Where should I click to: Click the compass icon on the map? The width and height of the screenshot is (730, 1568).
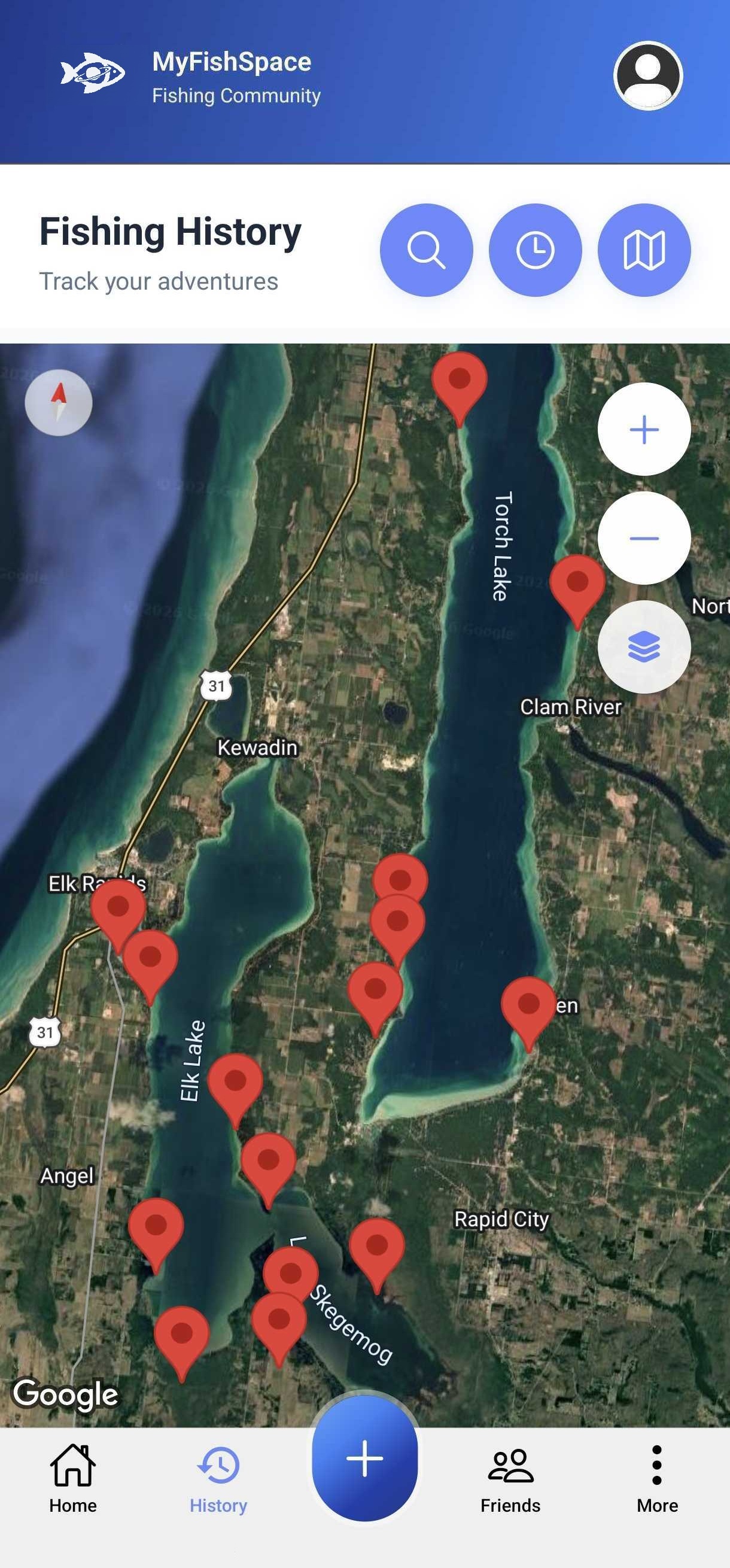click(59, 402)
